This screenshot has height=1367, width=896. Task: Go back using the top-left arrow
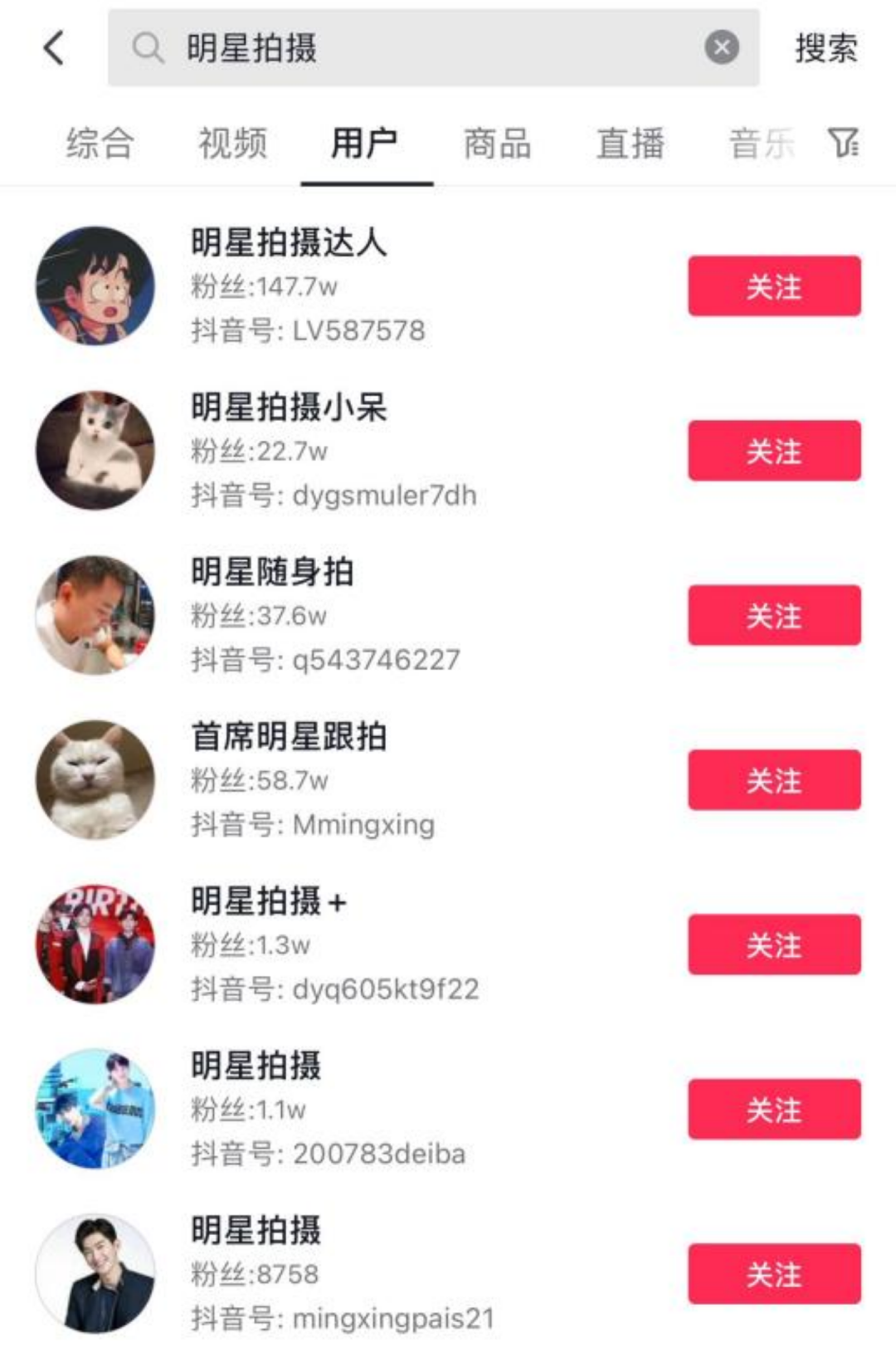pos(54,48)
